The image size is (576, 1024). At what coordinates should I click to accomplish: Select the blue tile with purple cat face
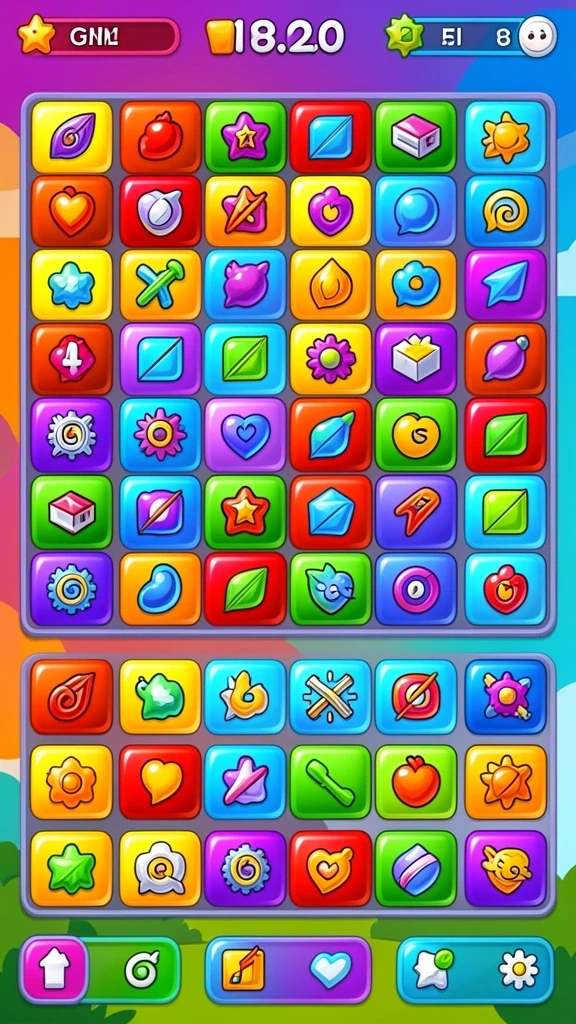(x=245, y=284)
